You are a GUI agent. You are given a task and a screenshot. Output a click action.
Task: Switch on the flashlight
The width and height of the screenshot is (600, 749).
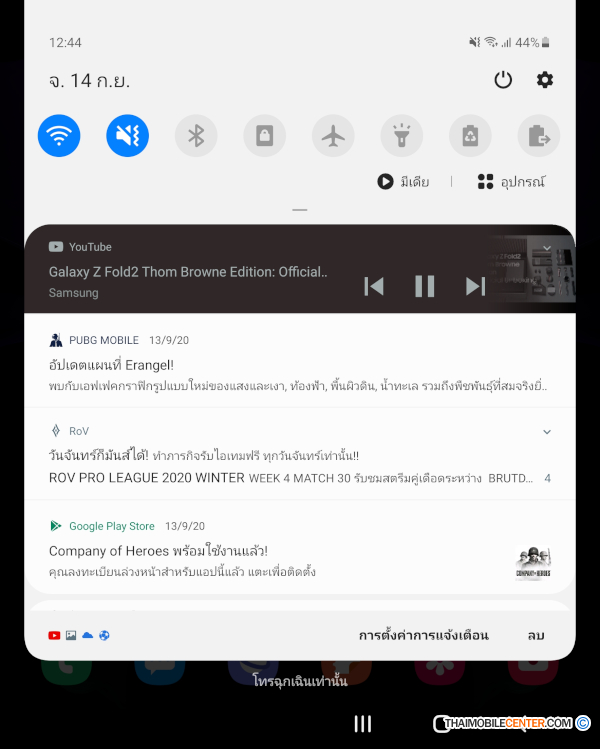pyautogui.click(x=402, y=136)
